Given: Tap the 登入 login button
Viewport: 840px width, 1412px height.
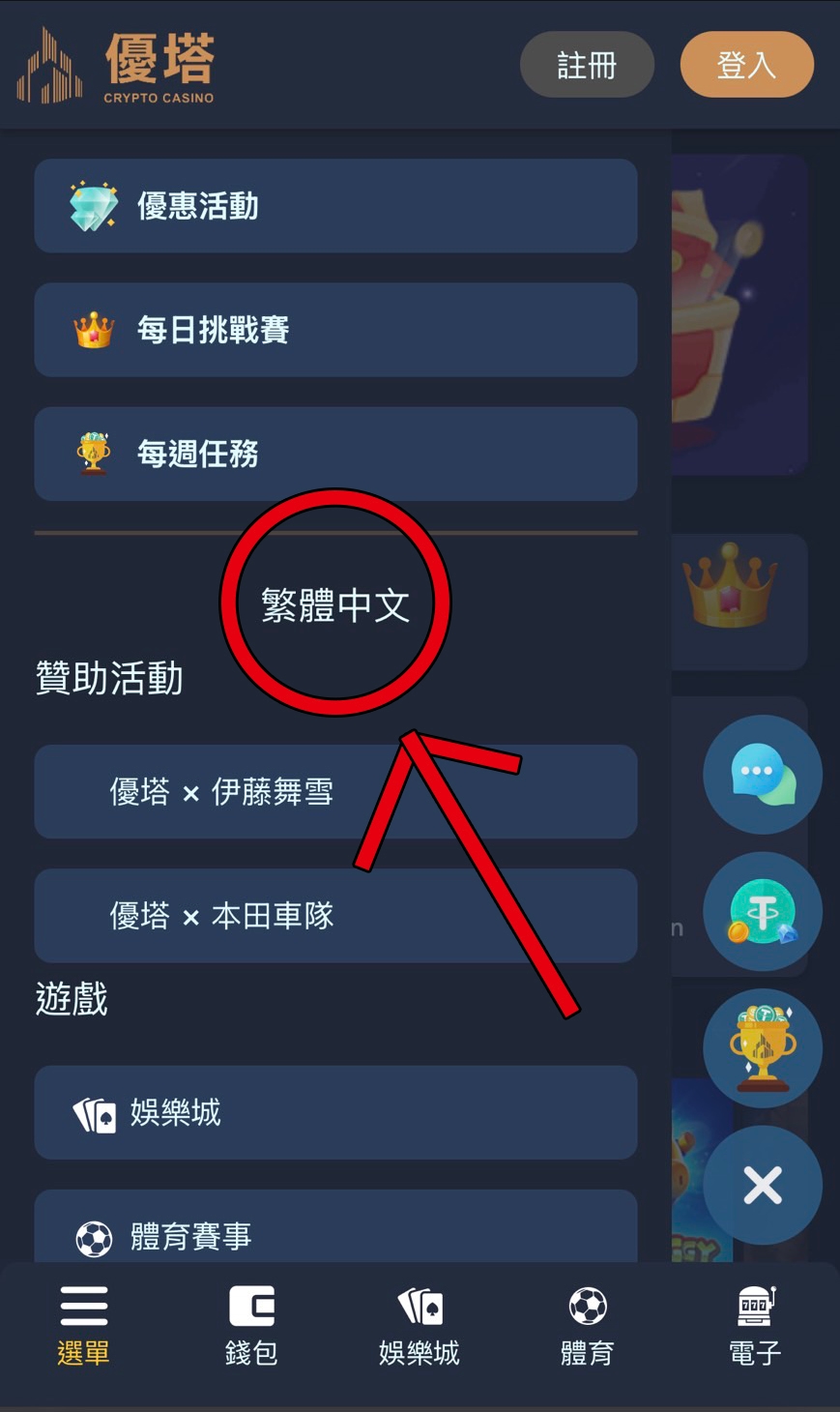Looking at the screenshot, I should pyautogui.click(x=746, y=65).
